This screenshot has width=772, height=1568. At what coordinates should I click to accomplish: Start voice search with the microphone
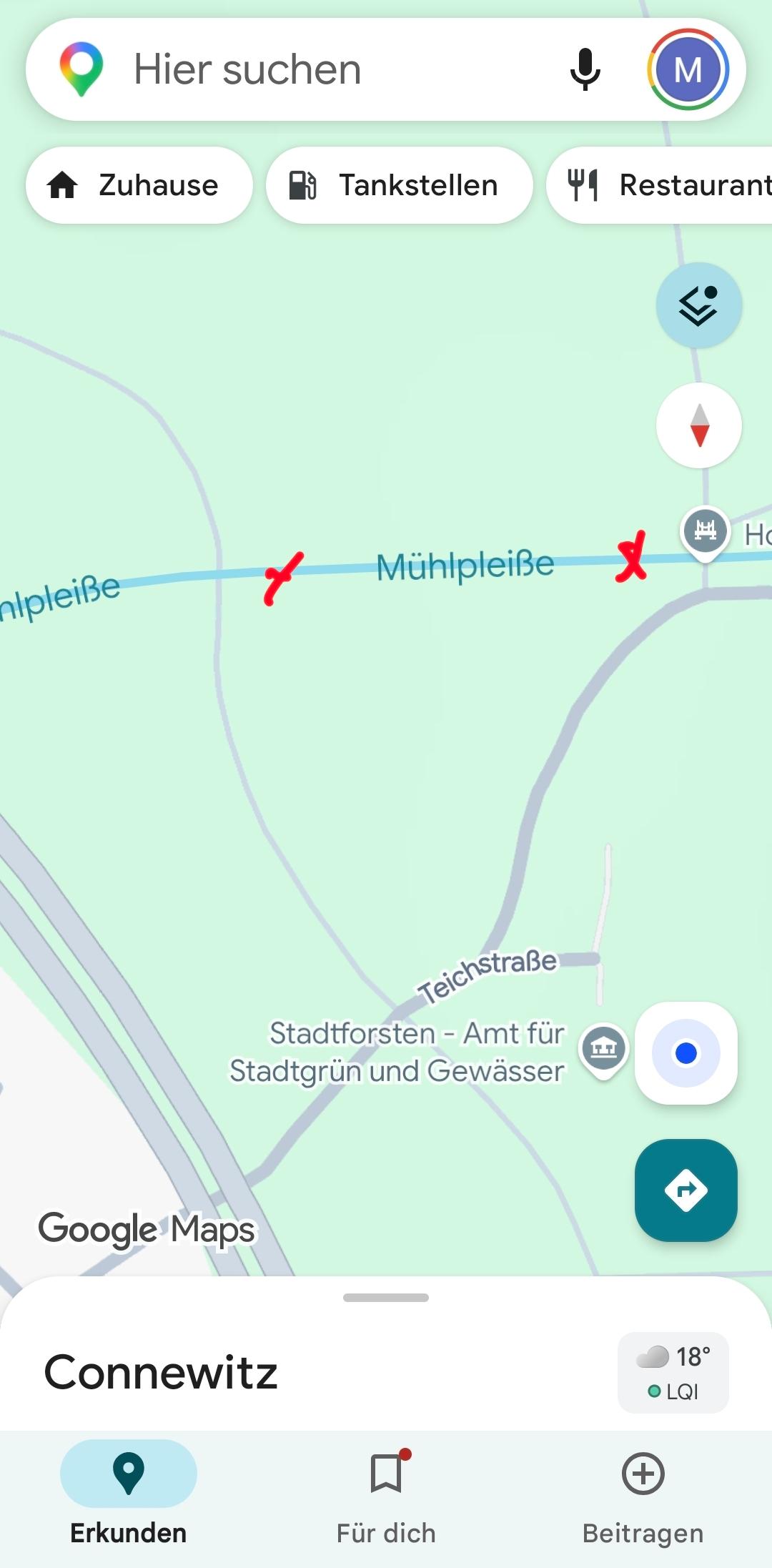(x=585, y=69)
